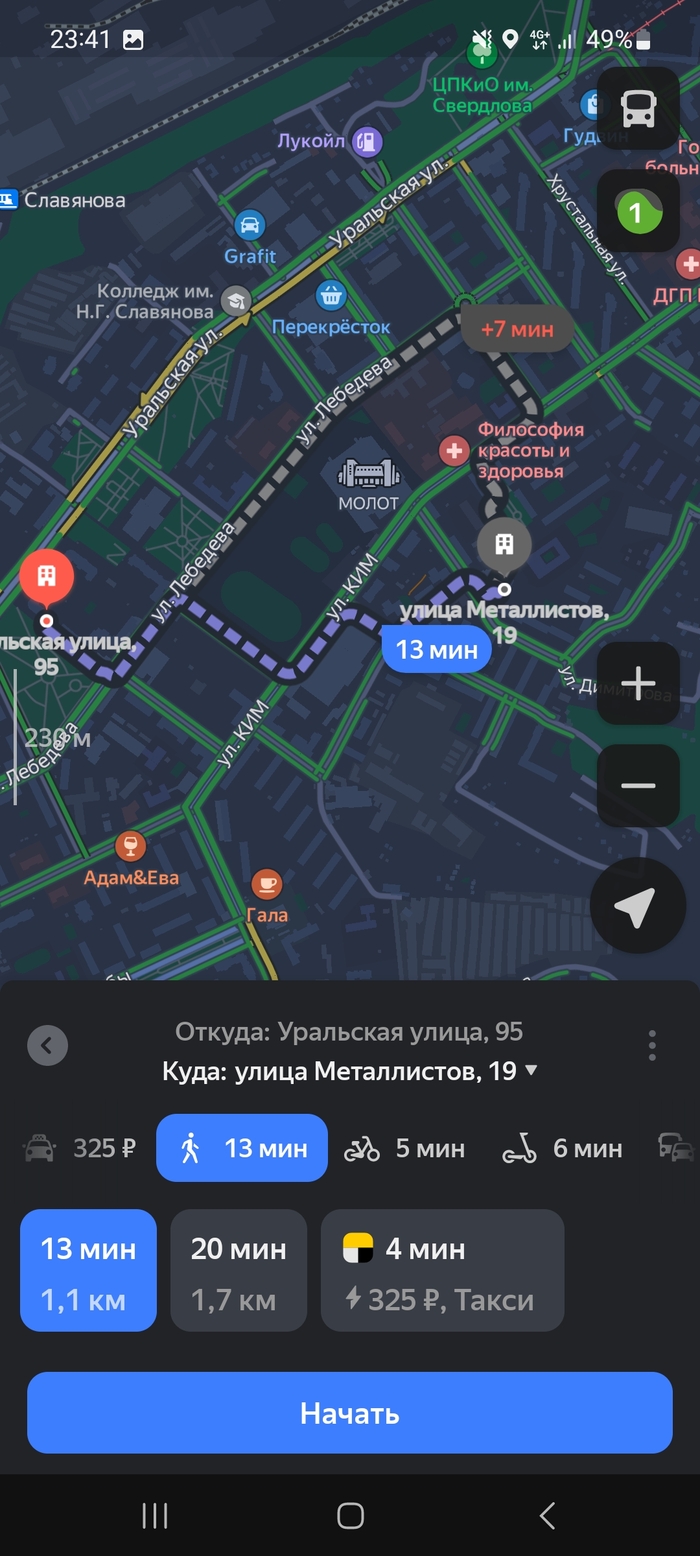Switch to the bicycle 5 мин tab
The image size is (700, 1556).
click(405, 1148)
